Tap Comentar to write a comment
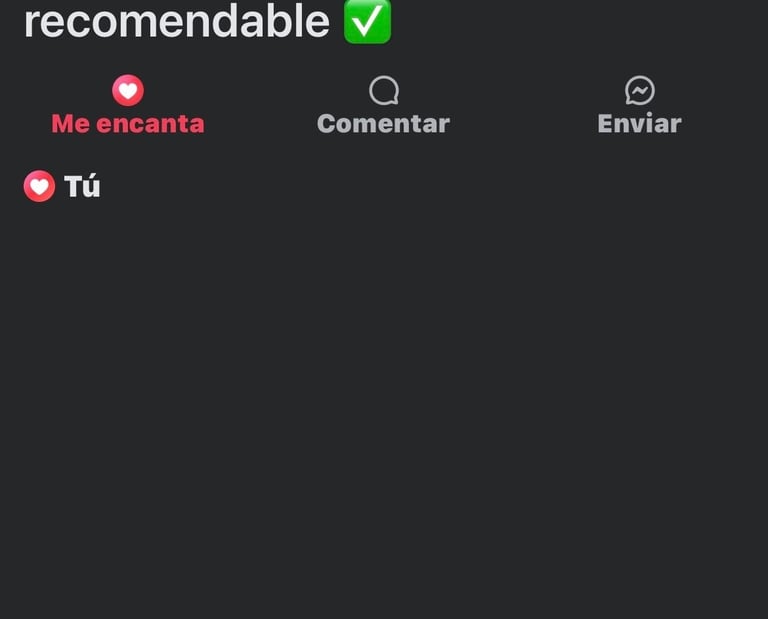 (x=384, y=105)
